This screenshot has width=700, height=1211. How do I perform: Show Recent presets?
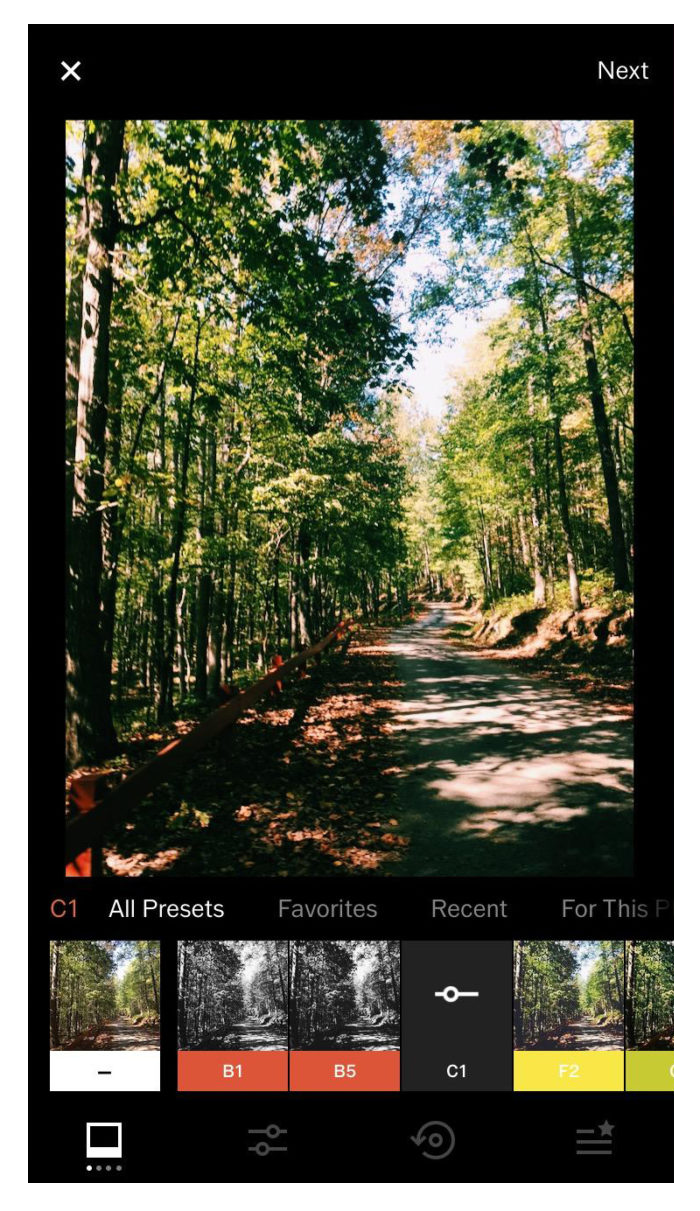(469, 909)
